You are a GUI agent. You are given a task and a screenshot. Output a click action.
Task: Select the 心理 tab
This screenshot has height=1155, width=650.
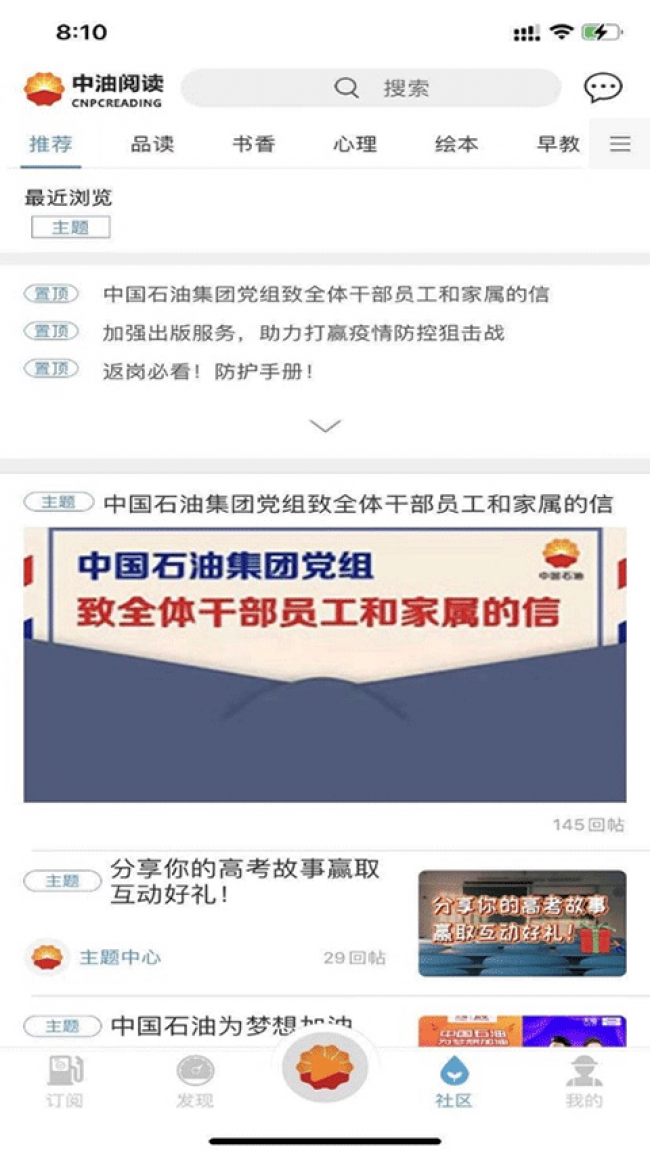tap(355, 144)
